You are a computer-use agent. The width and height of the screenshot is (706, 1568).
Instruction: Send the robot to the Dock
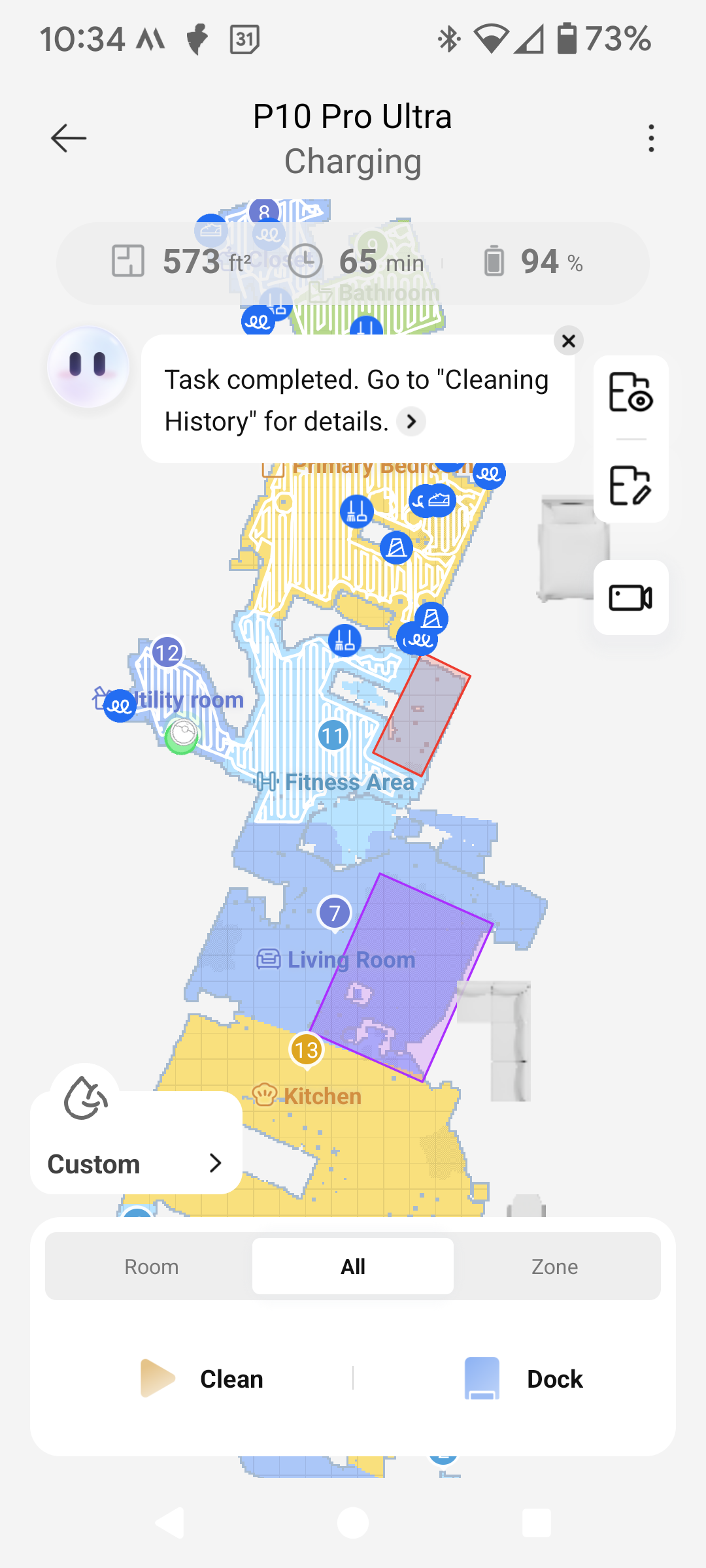(x=523, y=1379)
